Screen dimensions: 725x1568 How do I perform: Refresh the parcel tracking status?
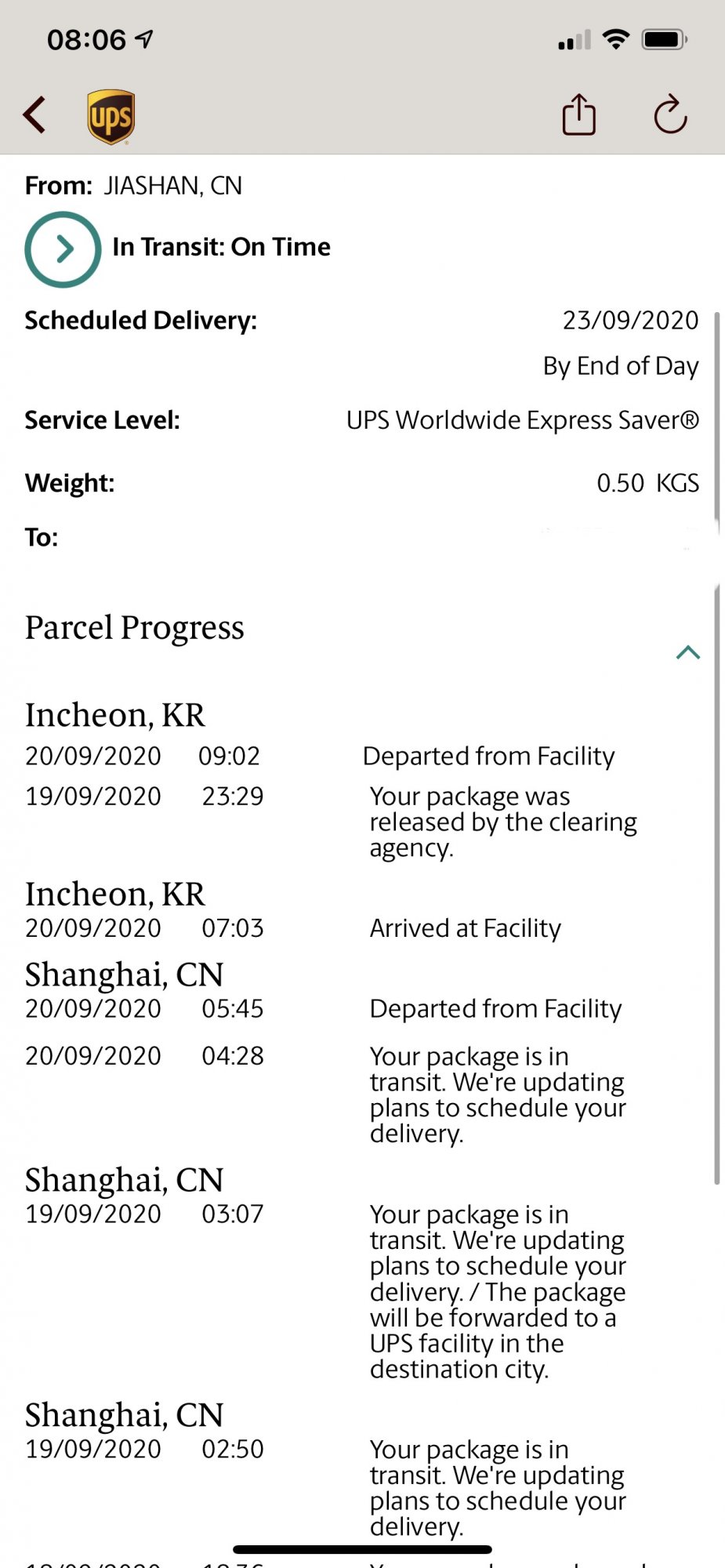click(670, 115)
